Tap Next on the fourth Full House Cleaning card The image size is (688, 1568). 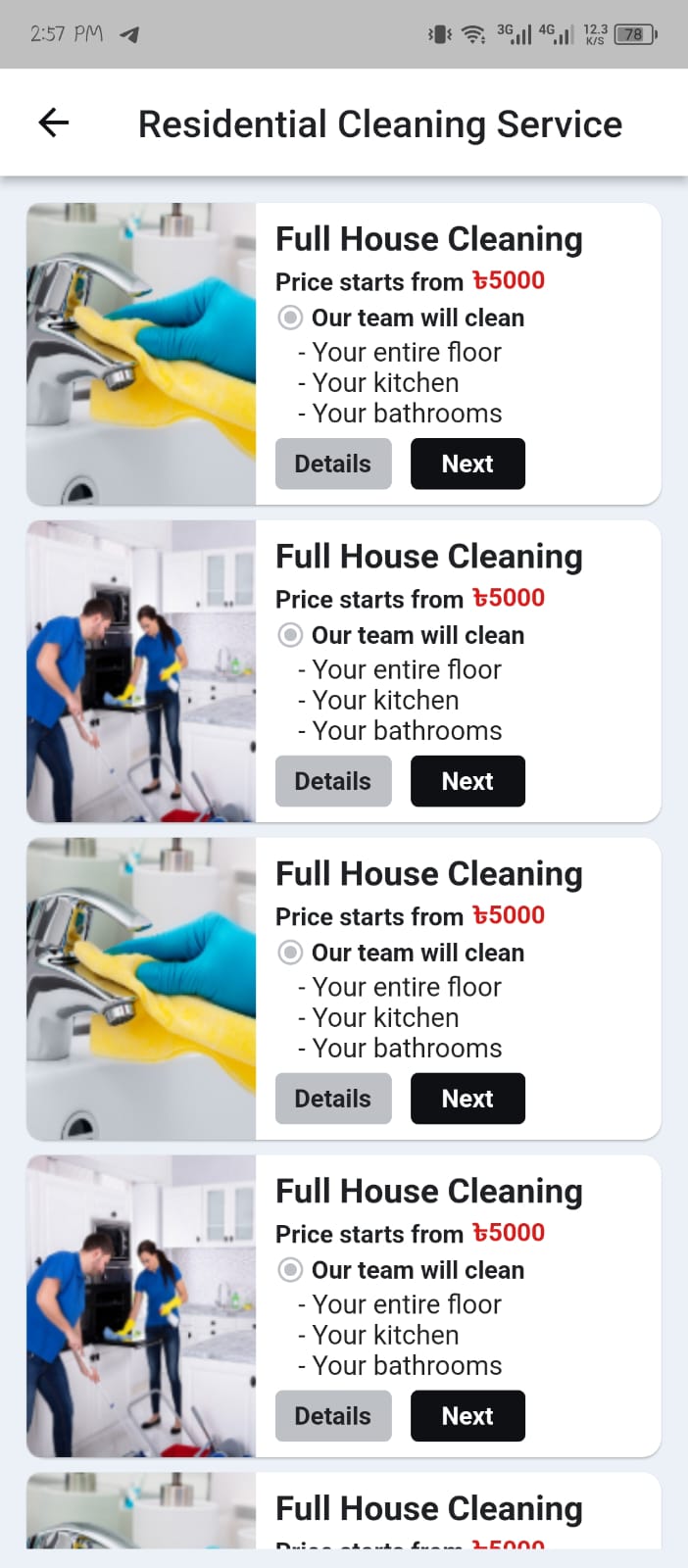467,1416
